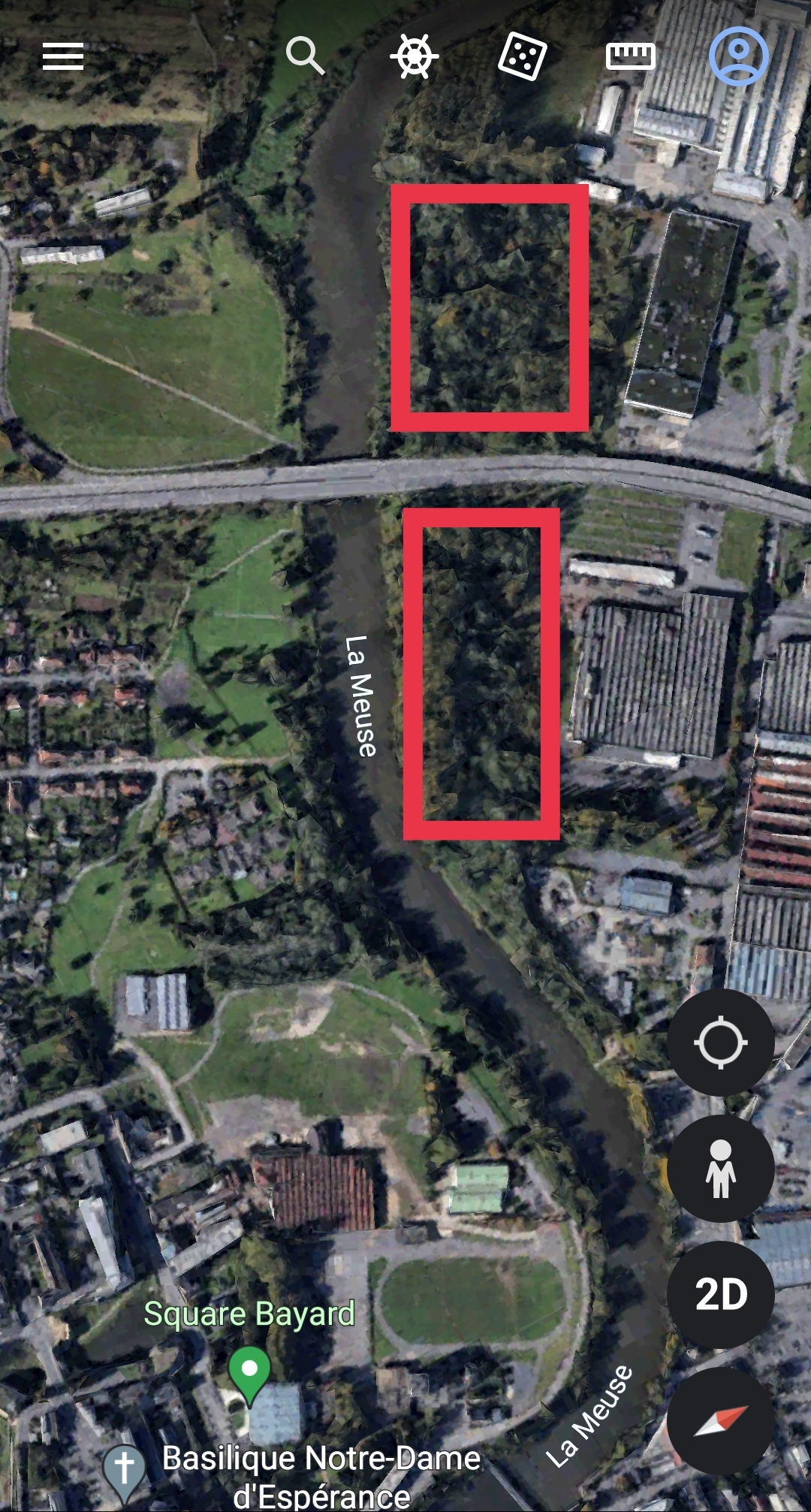Launch Voyager ship wheel
811x1512 pixels.
[x=414, y=56]
